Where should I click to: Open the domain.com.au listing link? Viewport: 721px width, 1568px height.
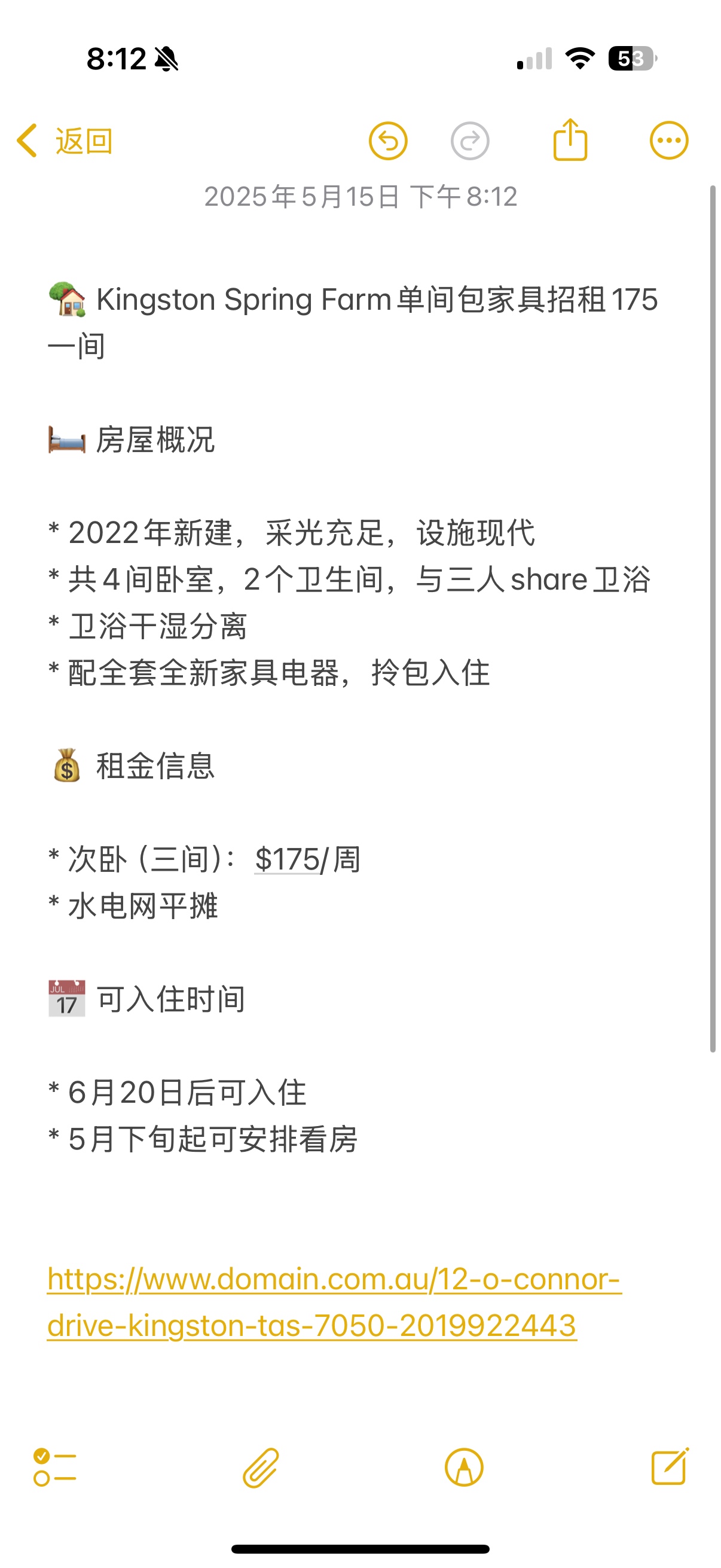(334, 1301)
